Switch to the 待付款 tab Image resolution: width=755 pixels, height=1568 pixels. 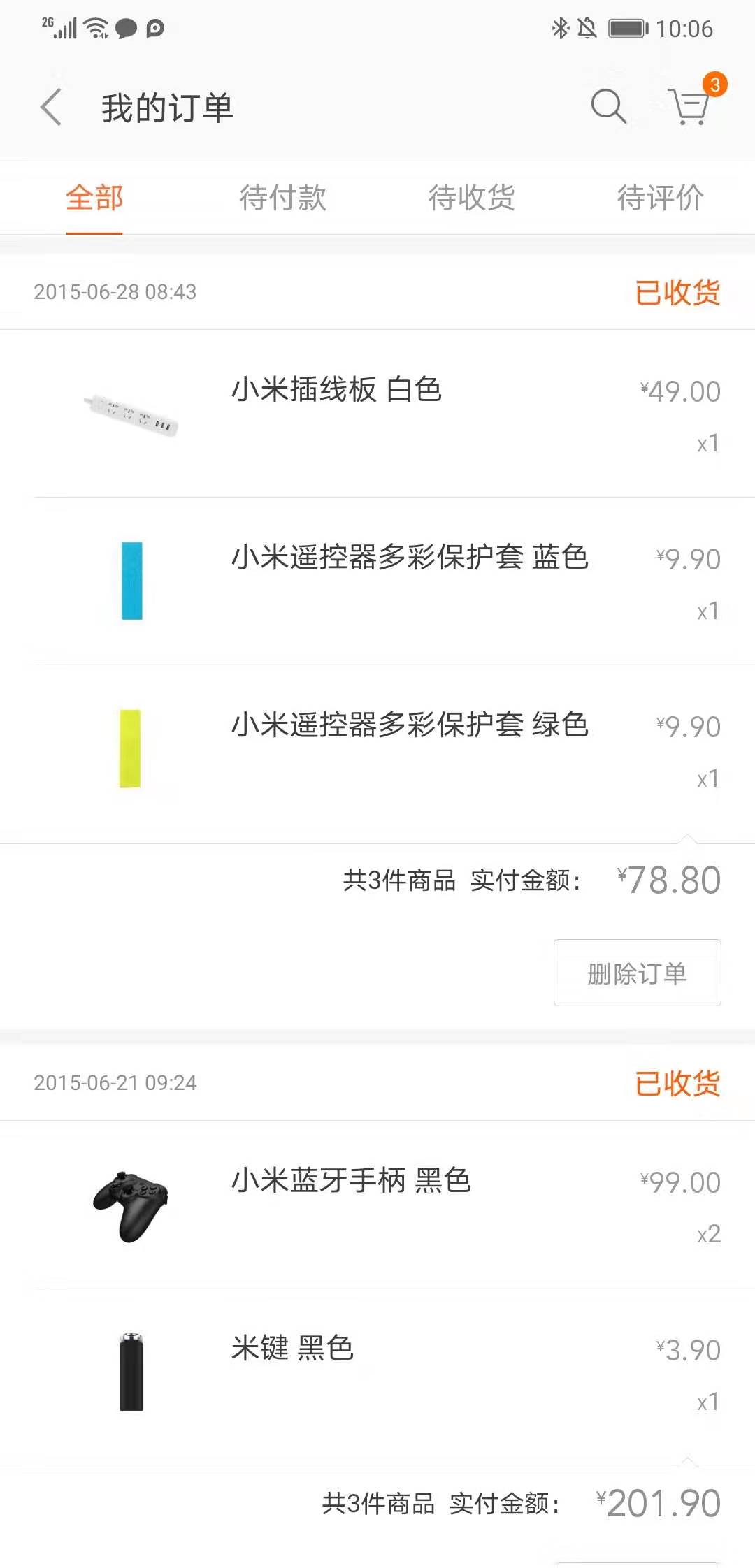(x=283, y=198)
